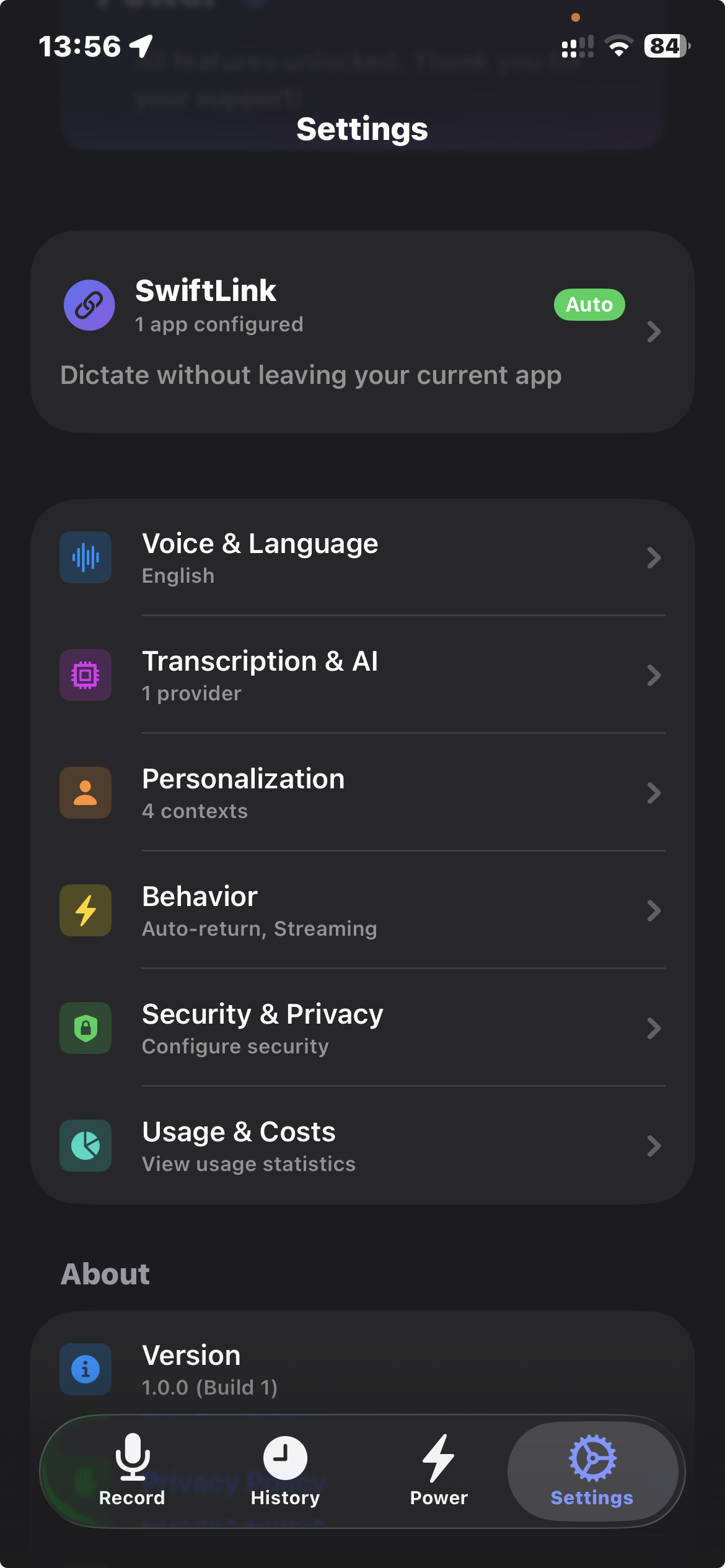This screenshot has height=1568, width=725.
Task: Click the Version info icon
Action: [x=85, y=1369]
